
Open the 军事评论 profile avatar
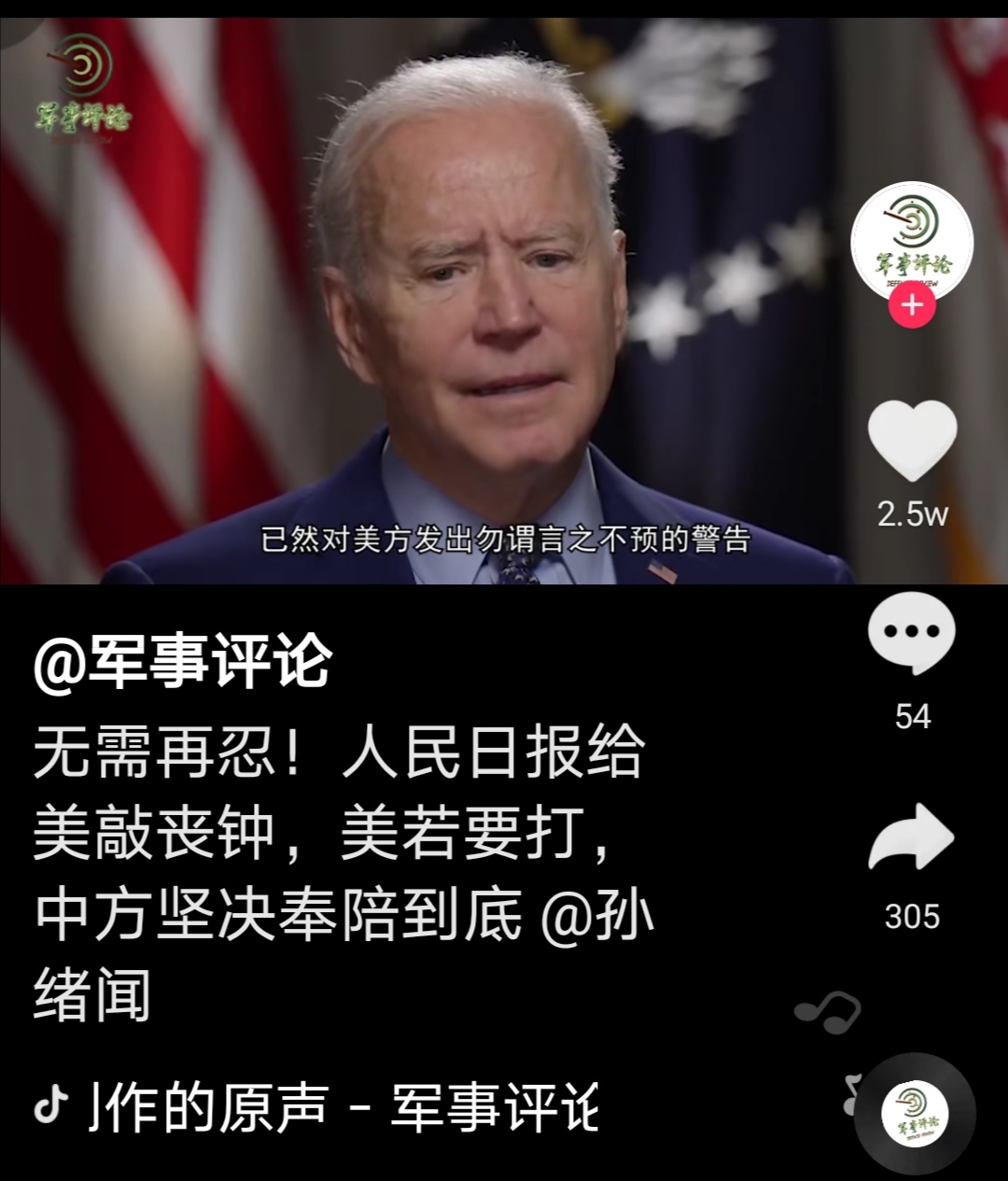912,241
